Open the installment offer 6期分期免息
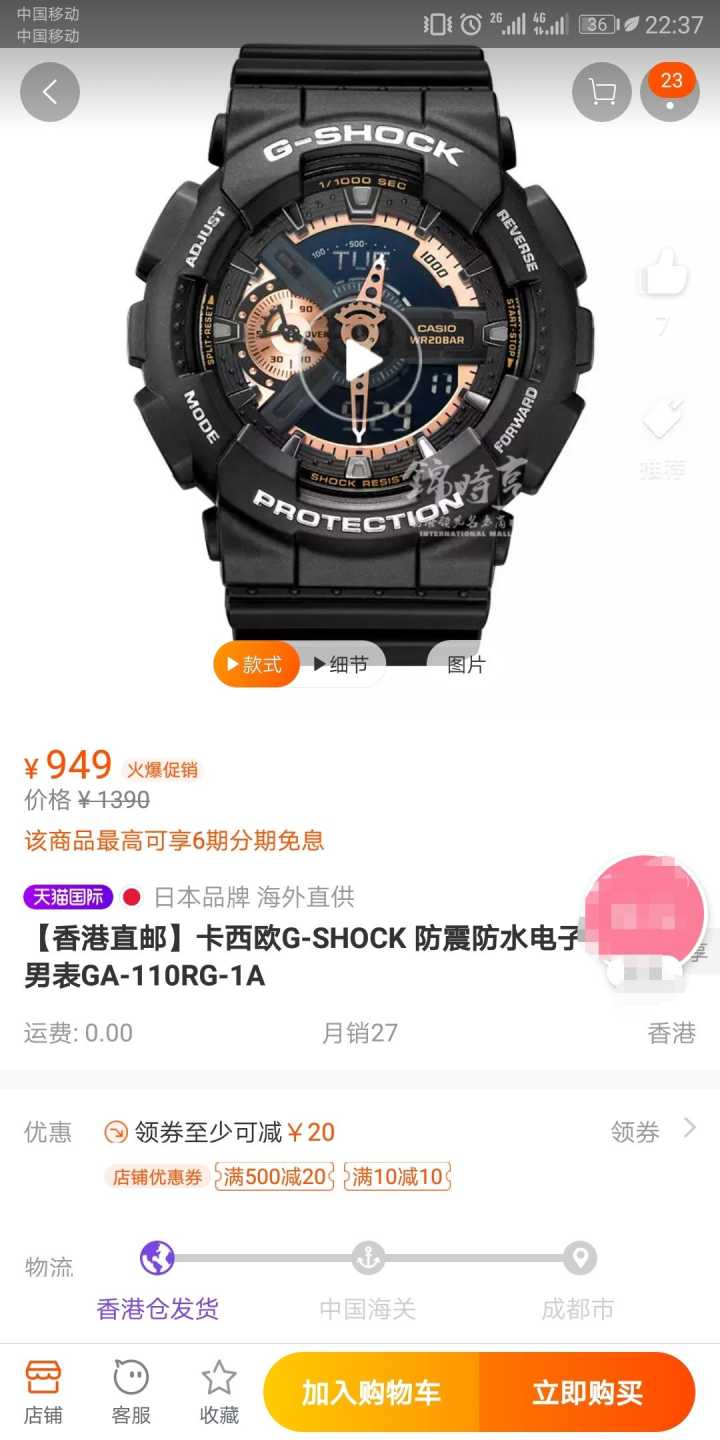720x1440 pixels. point(175,840)
